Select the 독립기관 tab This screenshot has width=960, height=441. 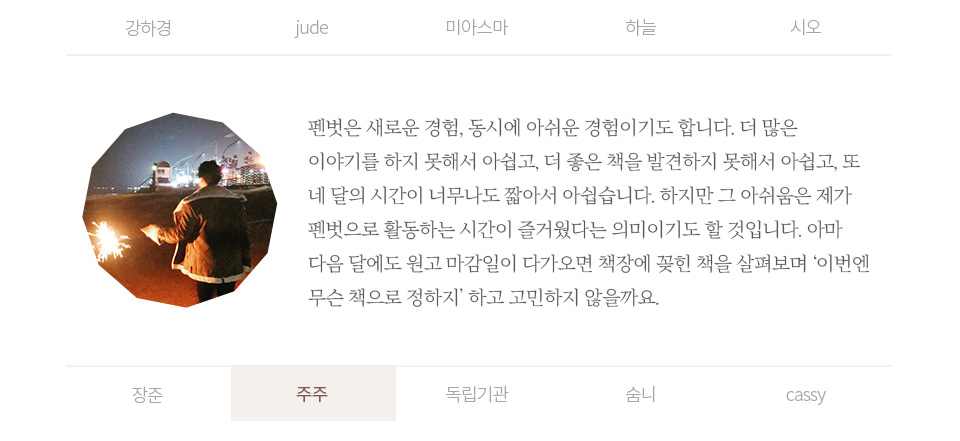(477, 394)
